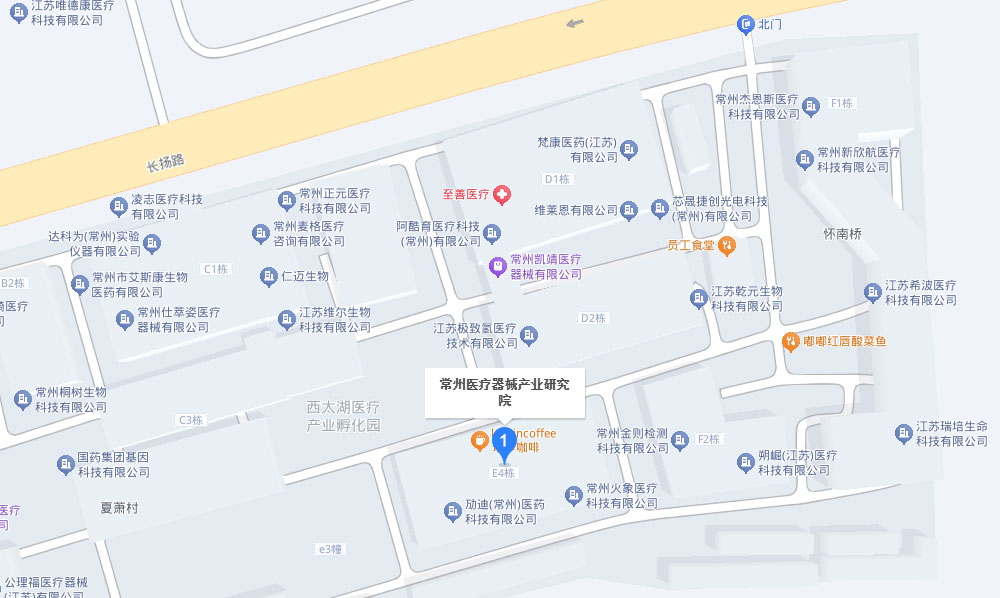Open the 常州凯靖医疗器械有限公司 point

coord(497,267)
